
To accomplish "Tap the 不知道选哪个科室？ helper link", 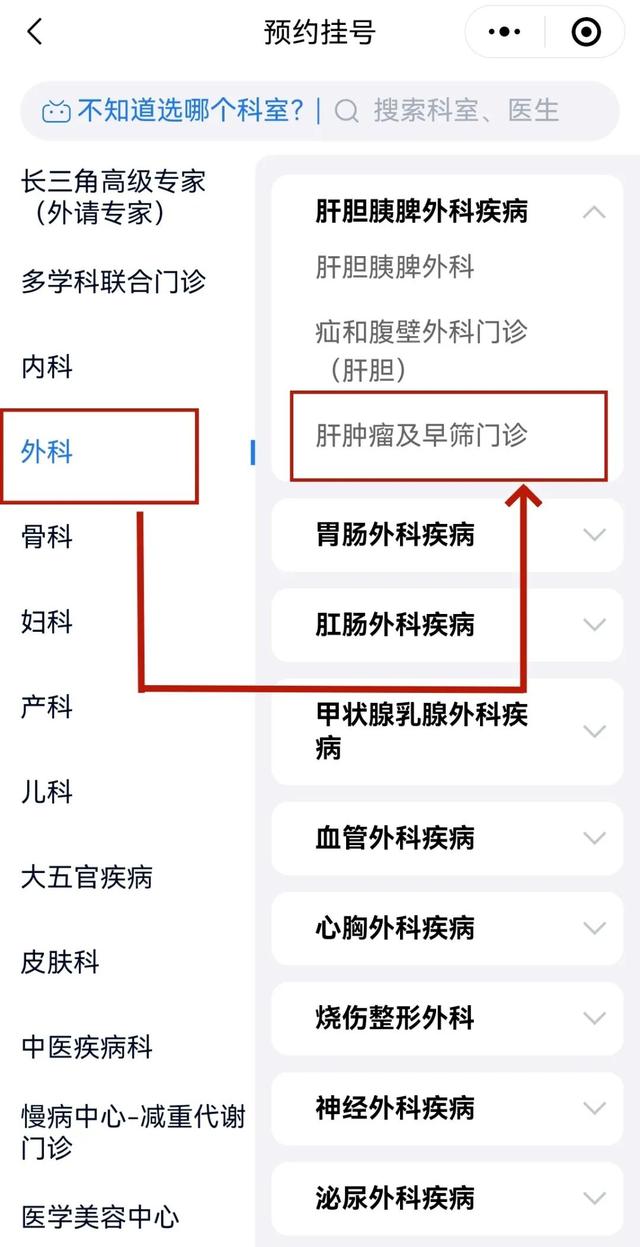I will tap(175, 110).
